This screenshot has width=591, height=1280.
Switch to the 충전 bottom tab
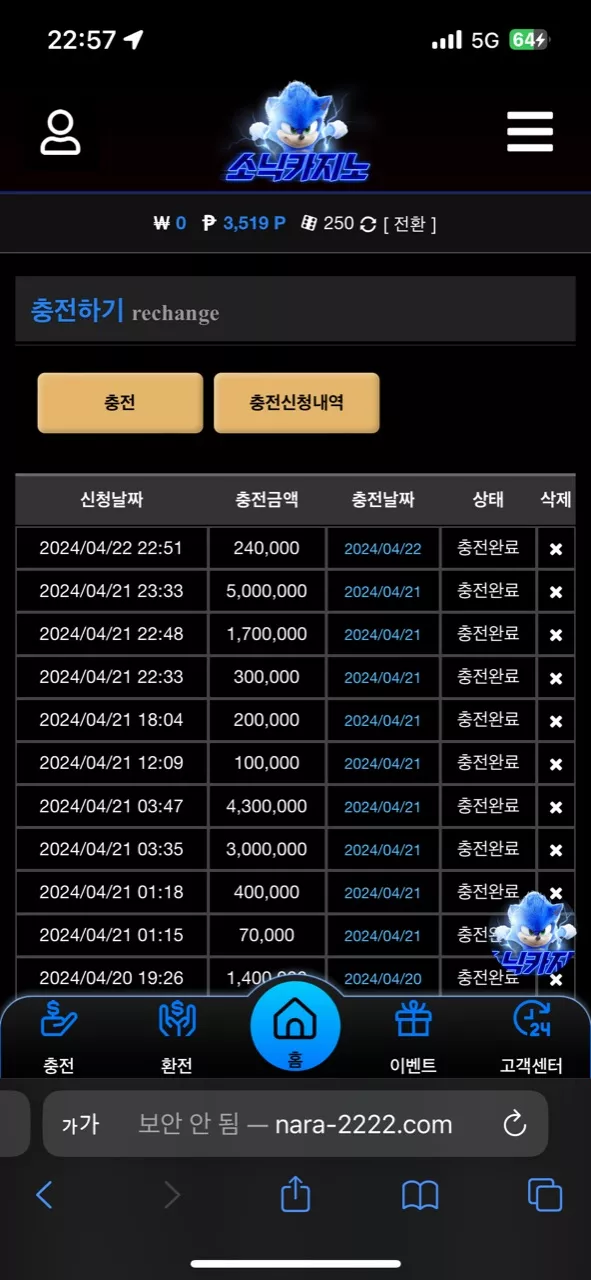tap(59, 1037)
